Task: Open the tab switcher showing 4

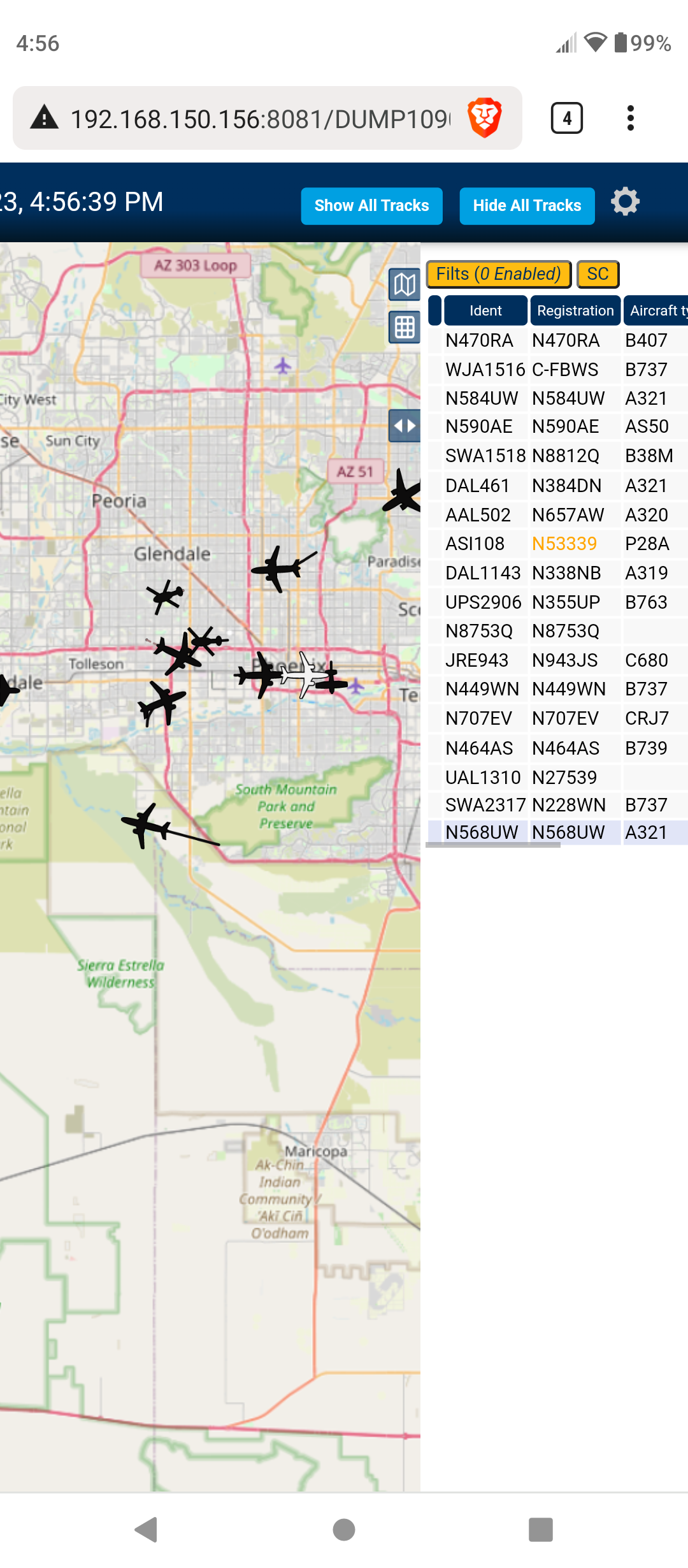Action: pos(566,118)
